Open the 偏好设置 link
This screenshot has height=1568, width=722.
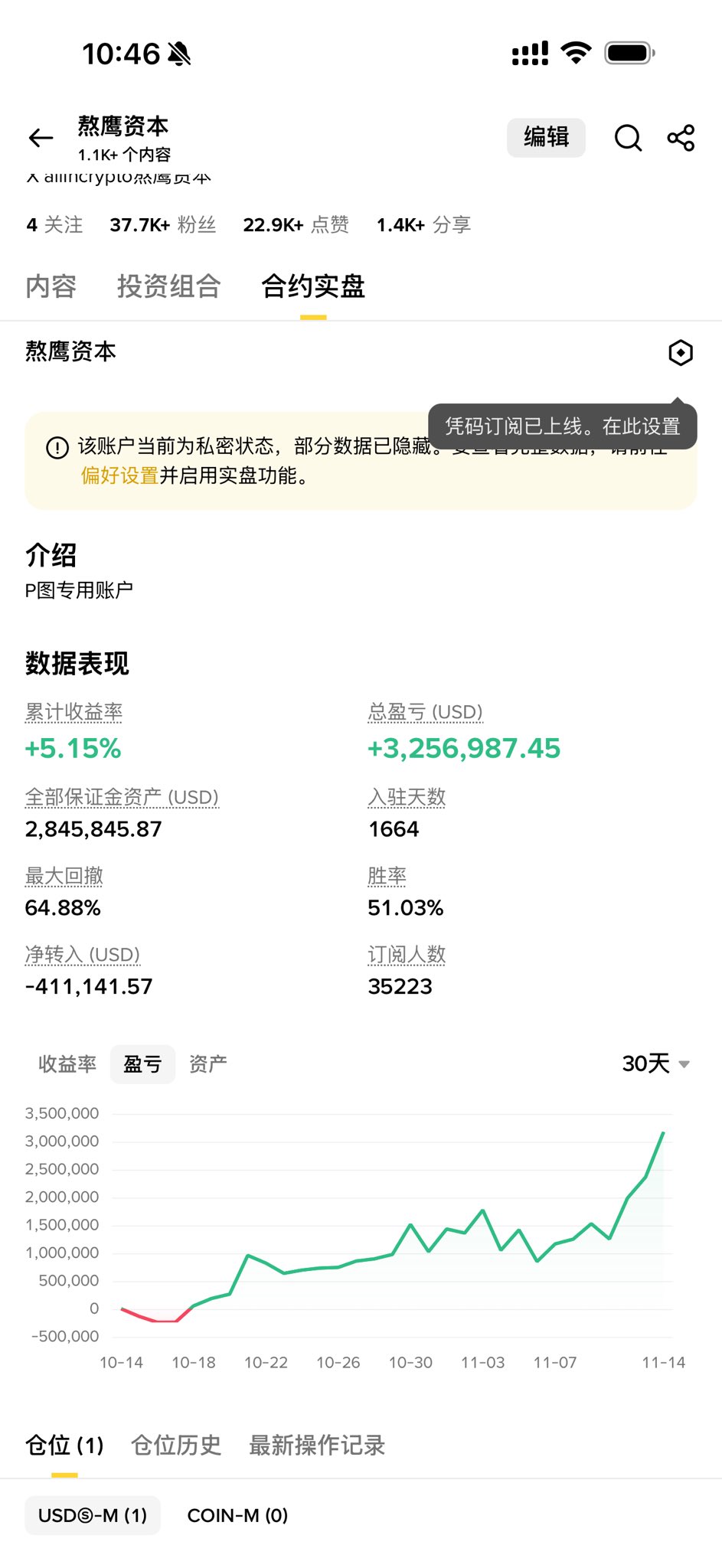(x=119, y=475)
